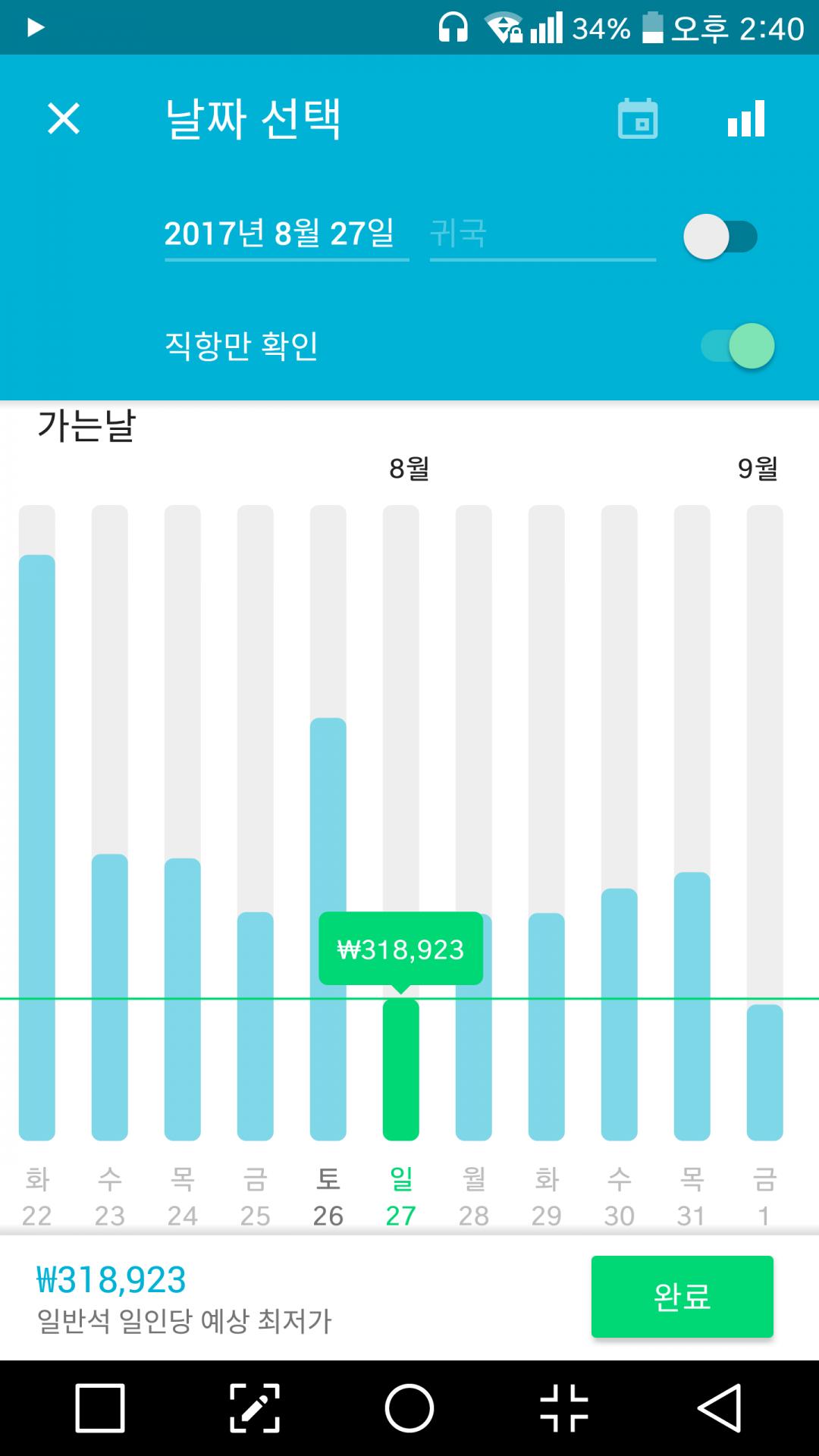Go back using system navigation
This screenshot has height=1456, width=819.
pos(719,1408)
